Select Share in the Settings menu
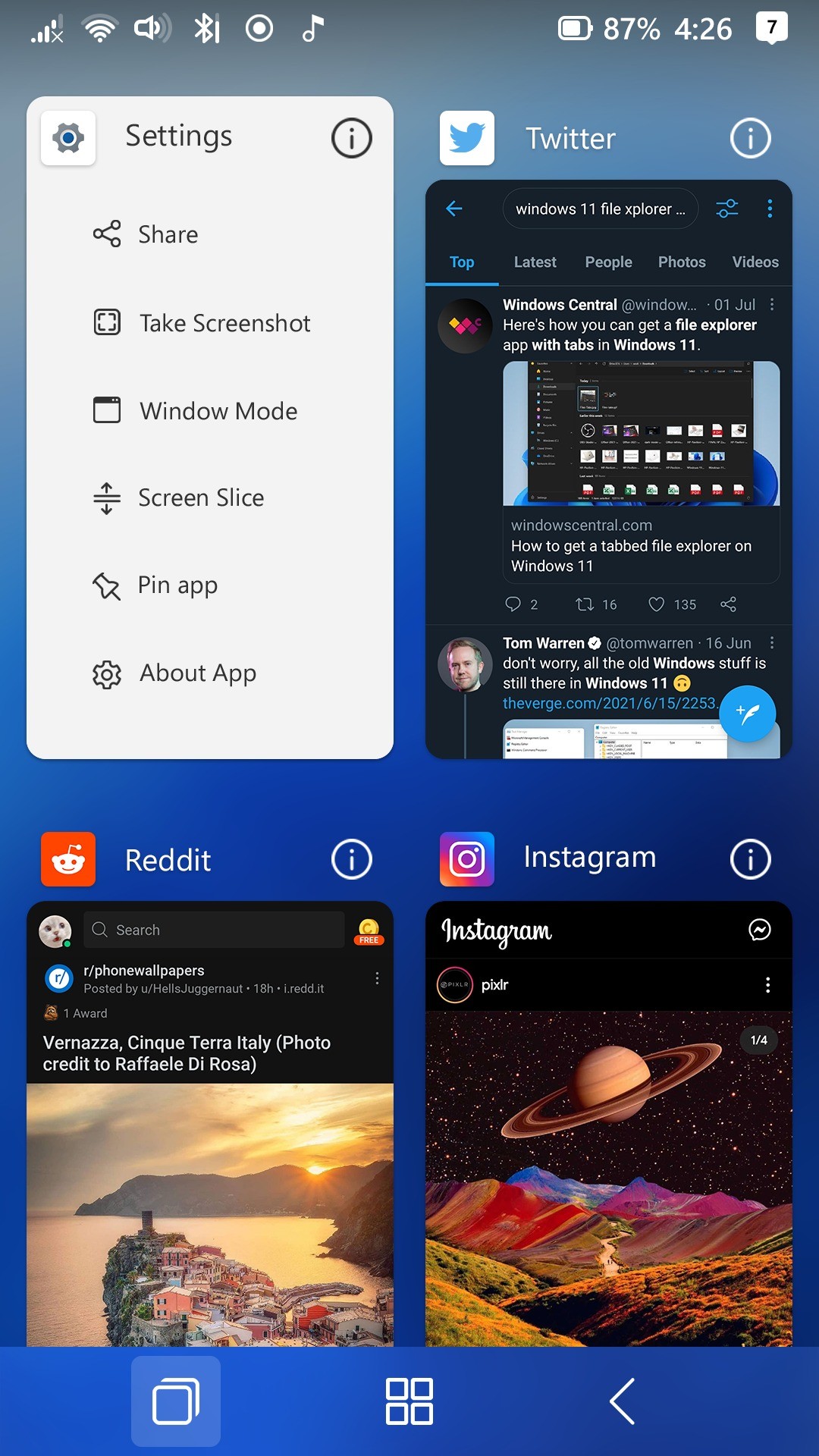This screenshot has width=819, height=1456. pyautogui.click(x=167, y=234)
